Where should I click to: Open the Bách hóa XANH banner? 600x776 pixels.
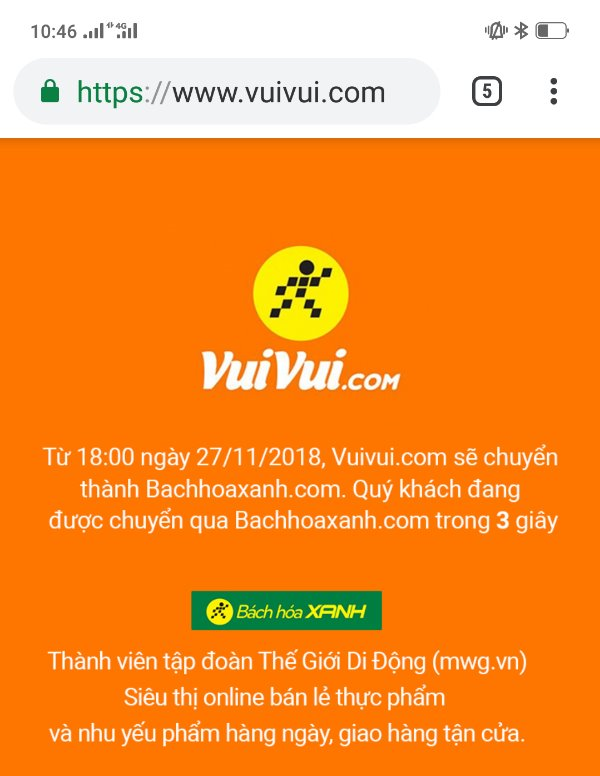coord(286,610)
